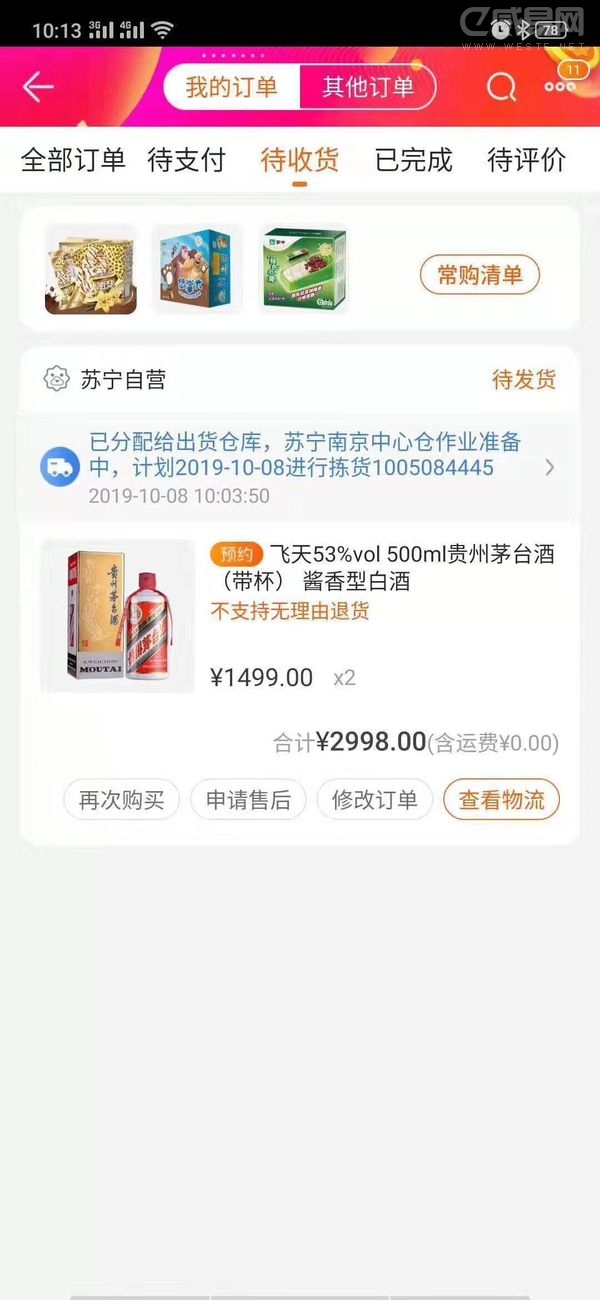
Task: Go back using the top-left arrow
Action: tap(38, 87)
